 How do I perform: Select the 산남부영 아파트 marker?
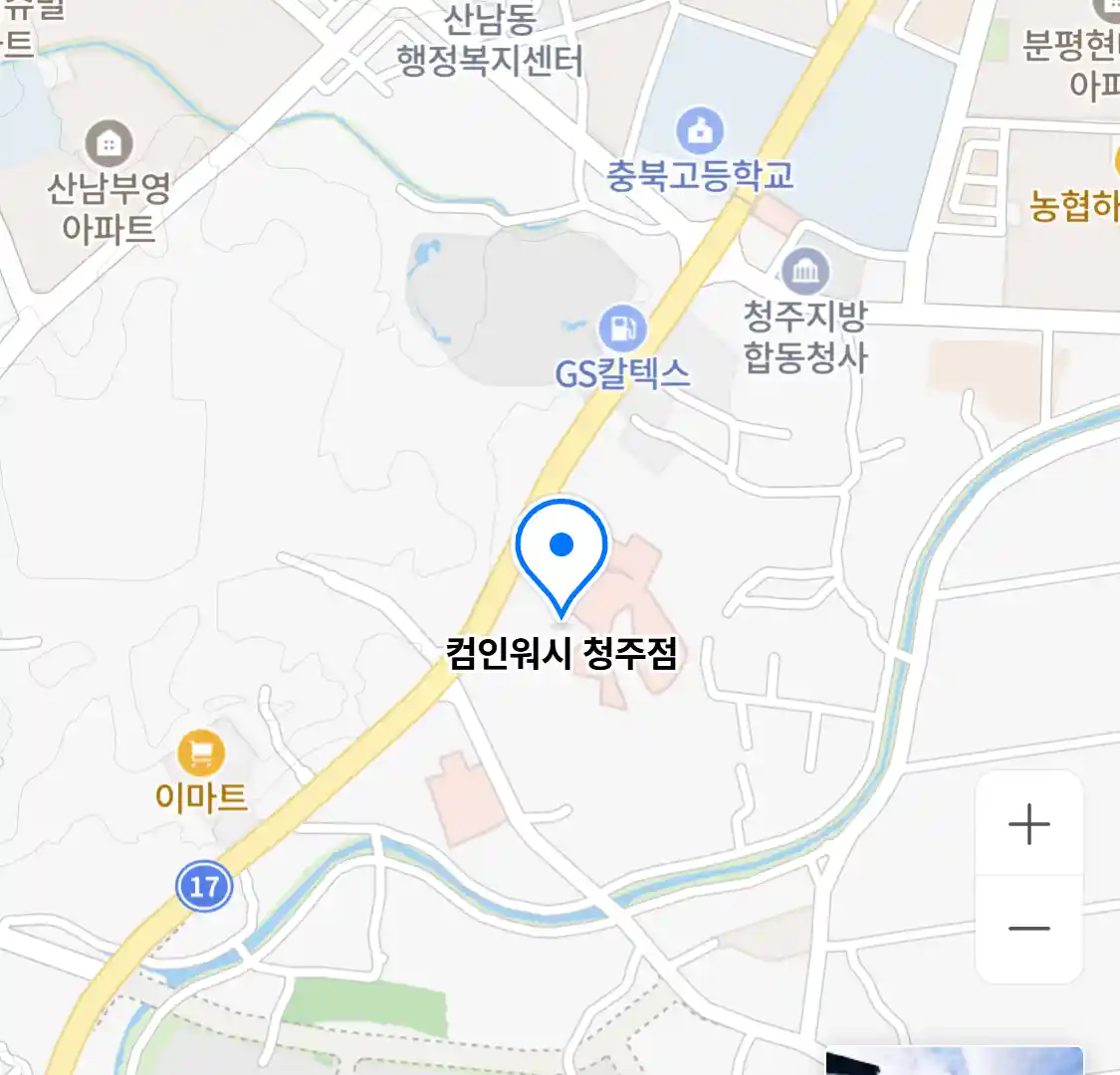coord(109,145)
